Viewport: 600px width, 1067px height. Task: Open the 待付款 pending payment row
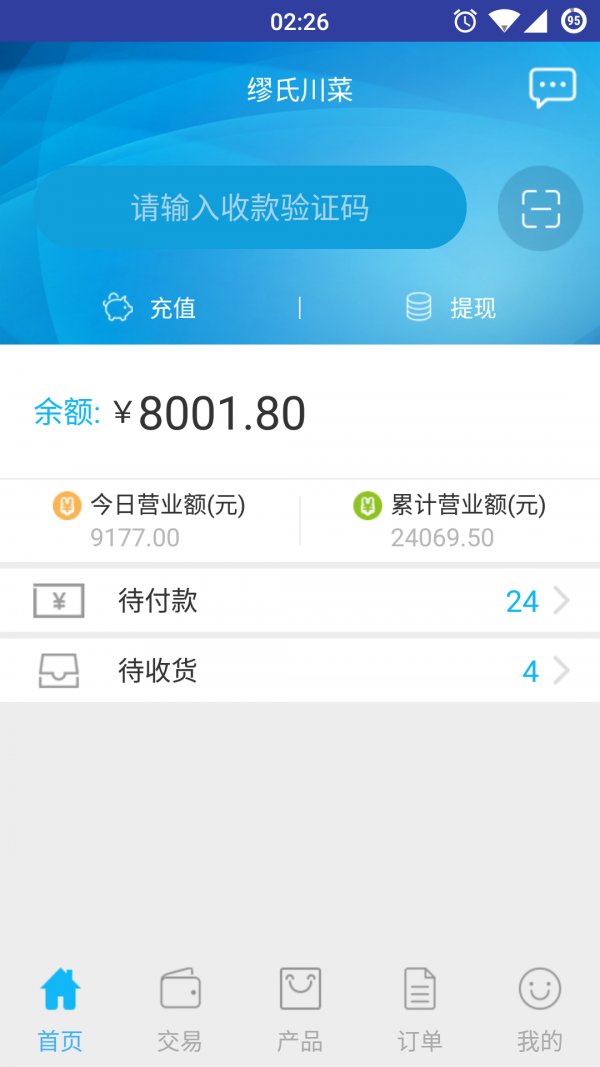[x=300, y=601]
